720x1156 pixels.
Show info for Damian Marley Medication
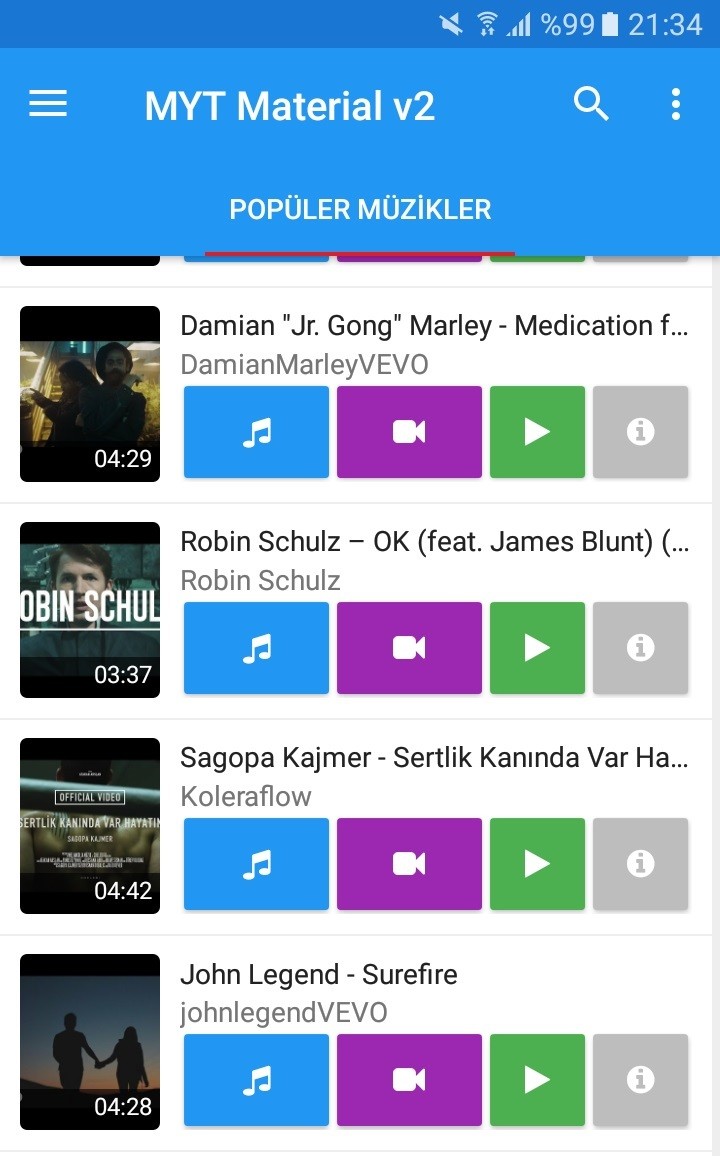coord(640,432)
